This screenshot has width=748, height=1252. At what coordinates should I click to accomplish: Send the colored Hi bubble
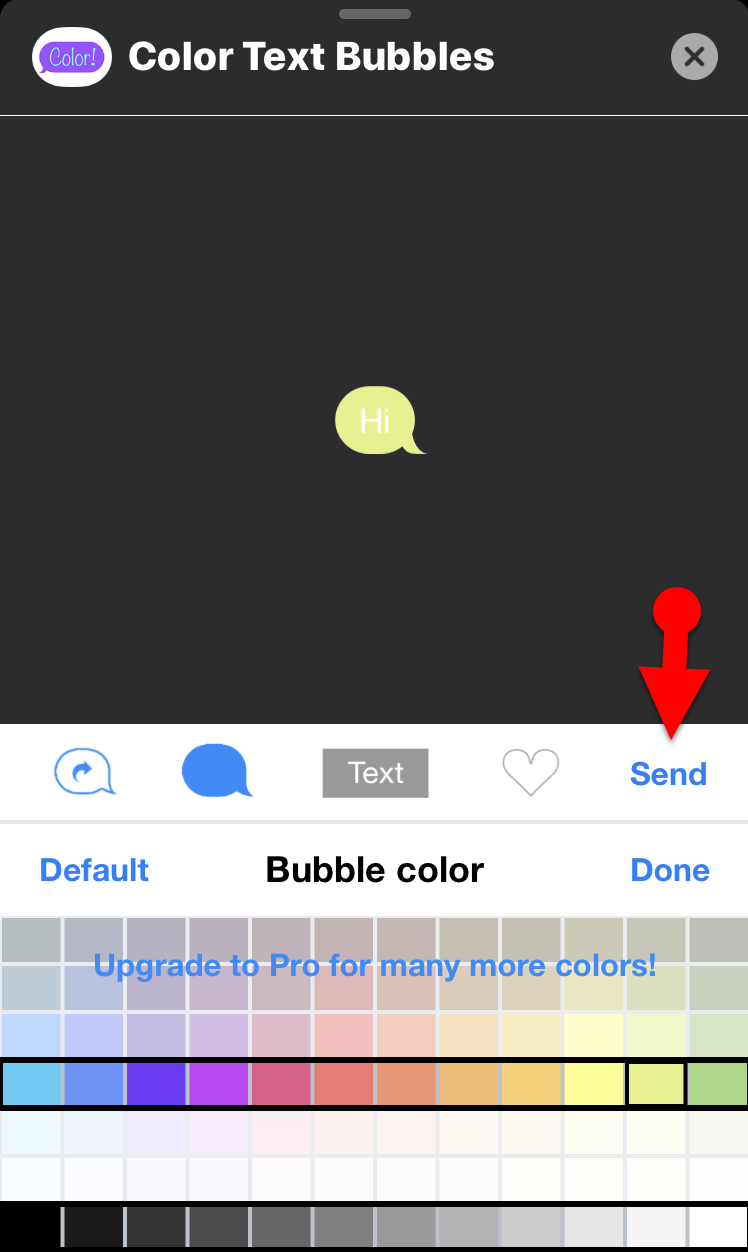(668, 774)
